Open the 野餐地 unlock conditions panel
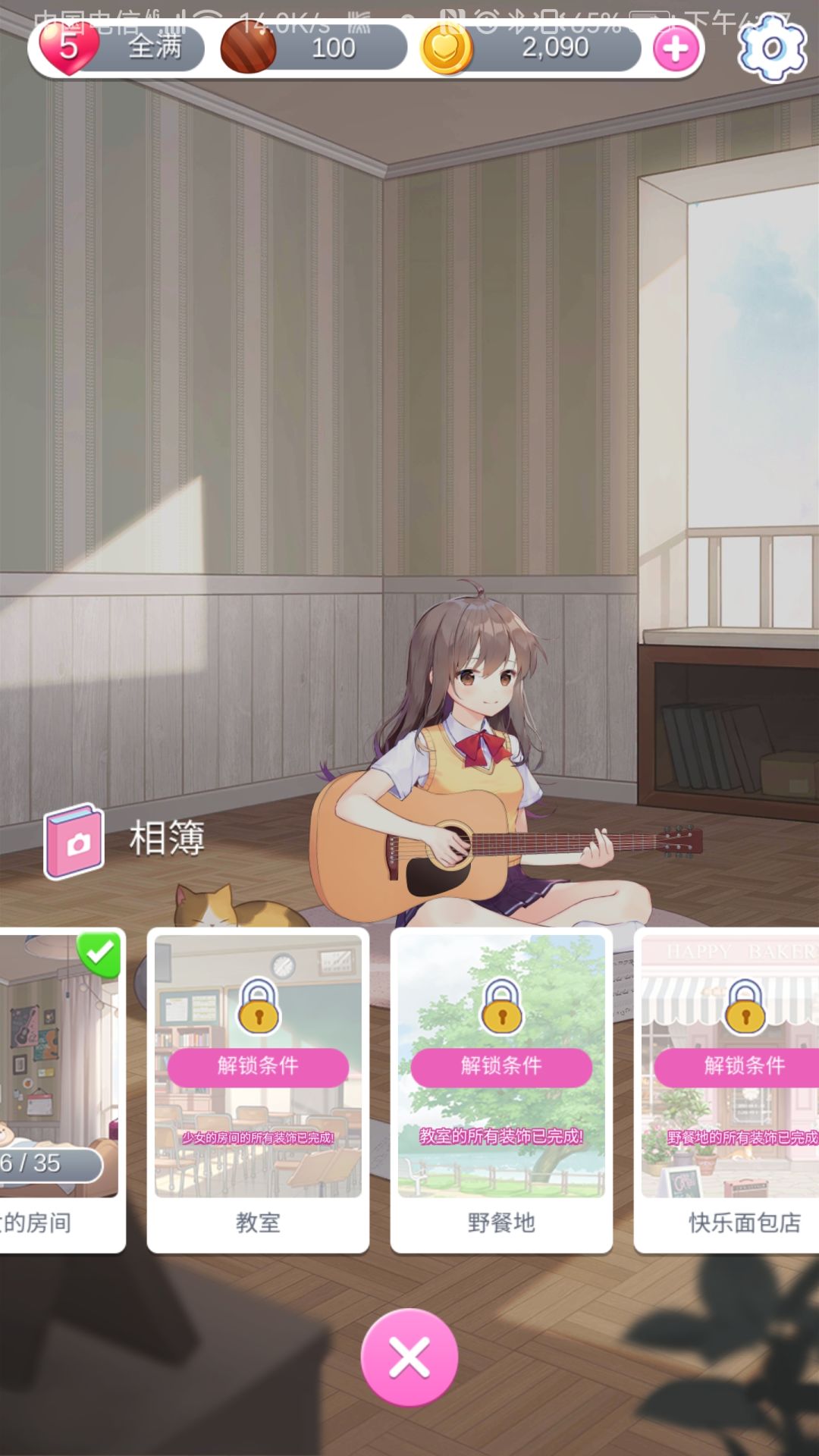The height and width of the screenshot is (1456, 819). 500,1067
